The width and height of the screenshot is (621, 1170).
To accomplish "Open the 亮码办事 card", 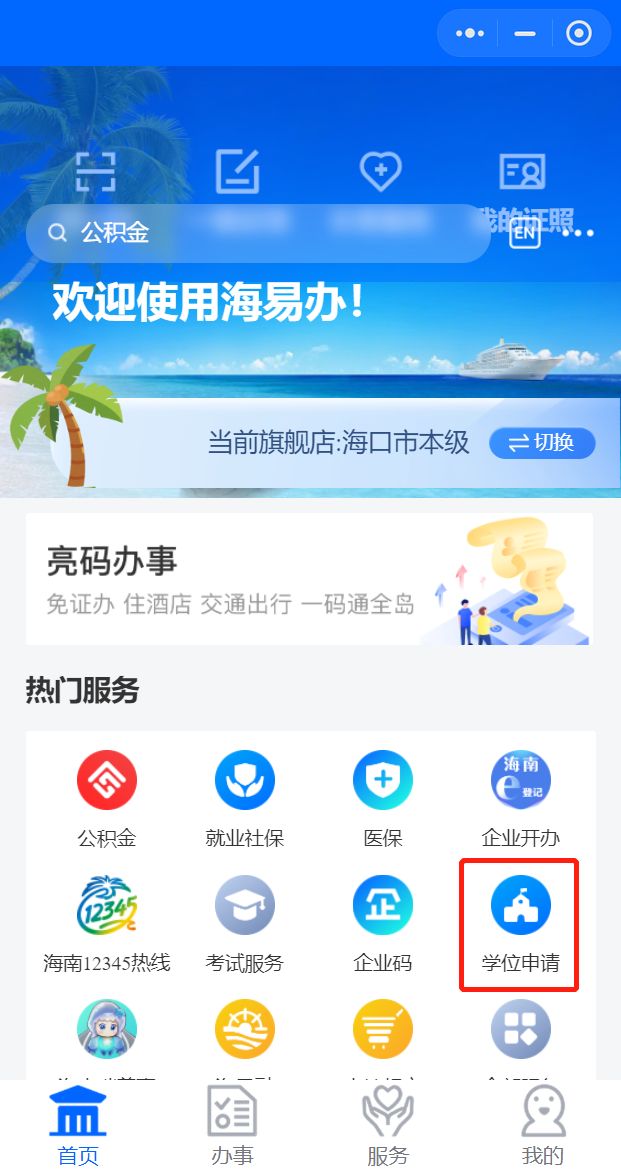I will [310, 579].
